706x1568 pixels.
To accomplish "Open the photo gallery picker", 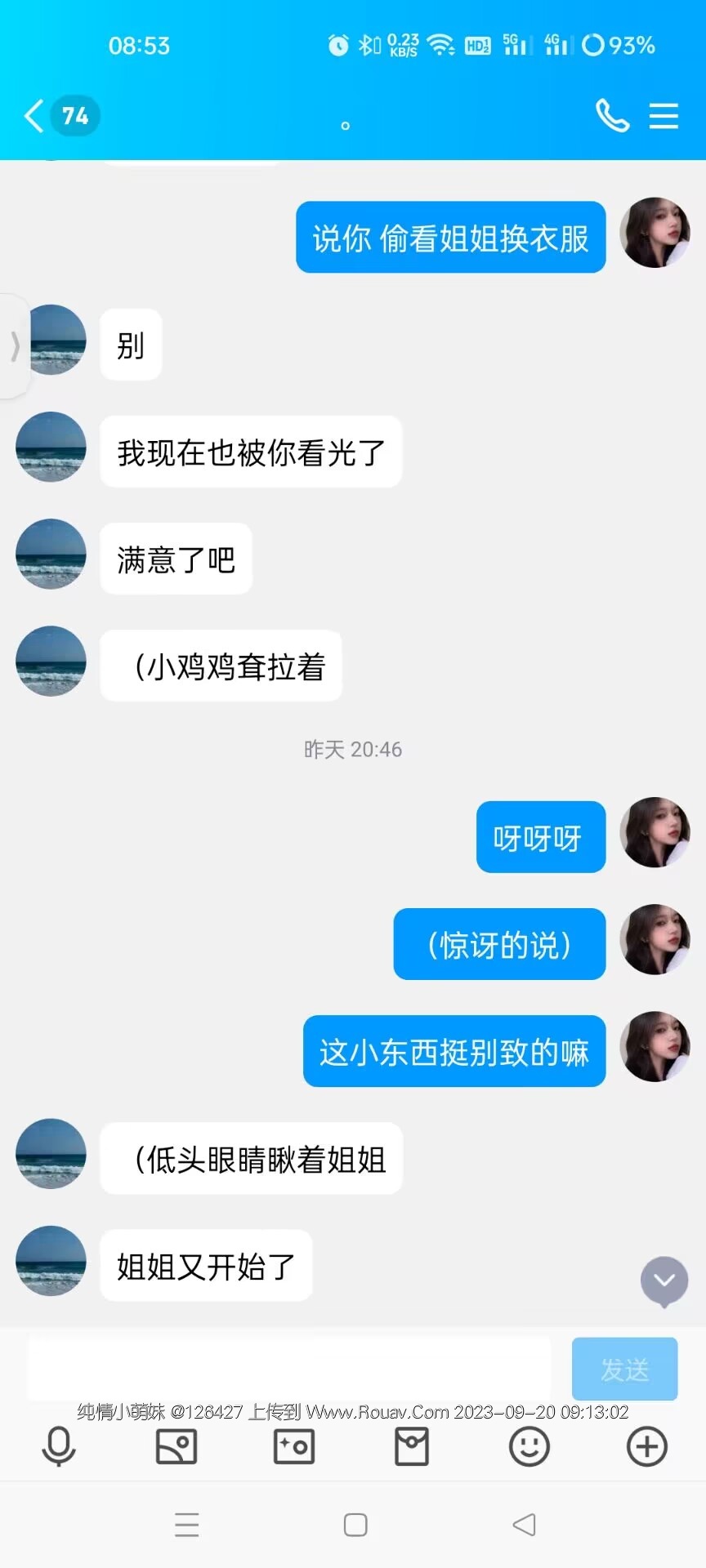I will (x=176, y=1446).
